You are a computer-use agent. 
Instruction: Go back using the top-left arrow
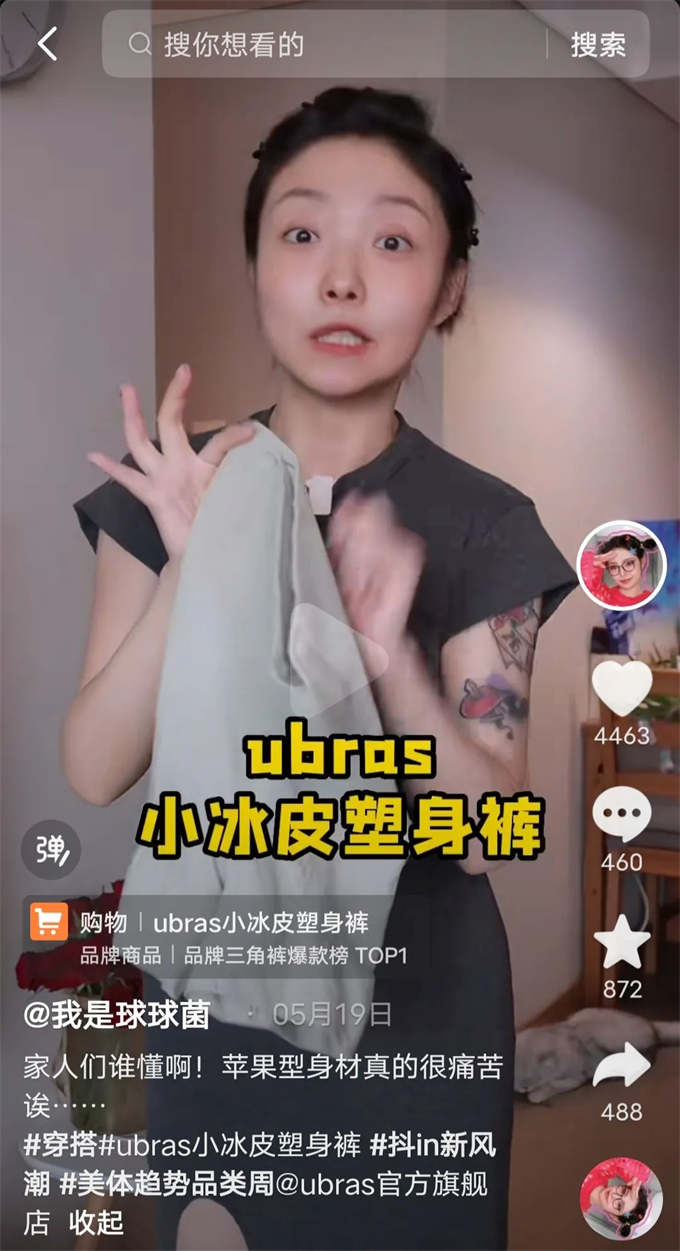coord(47,44)
